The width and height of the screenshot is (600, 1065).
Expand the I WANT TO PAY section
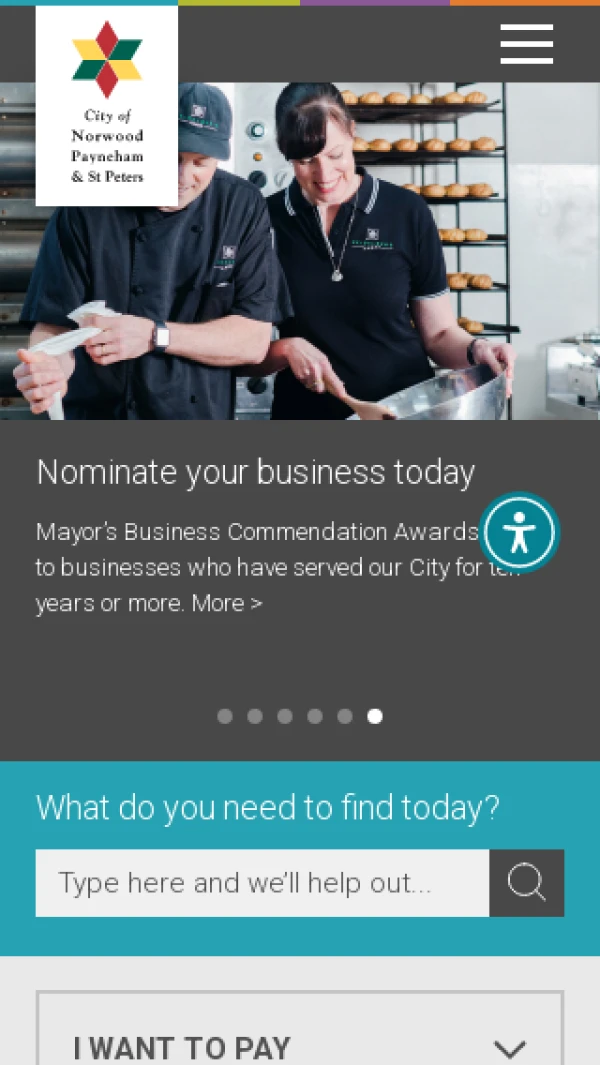(x=300, y=1047)
